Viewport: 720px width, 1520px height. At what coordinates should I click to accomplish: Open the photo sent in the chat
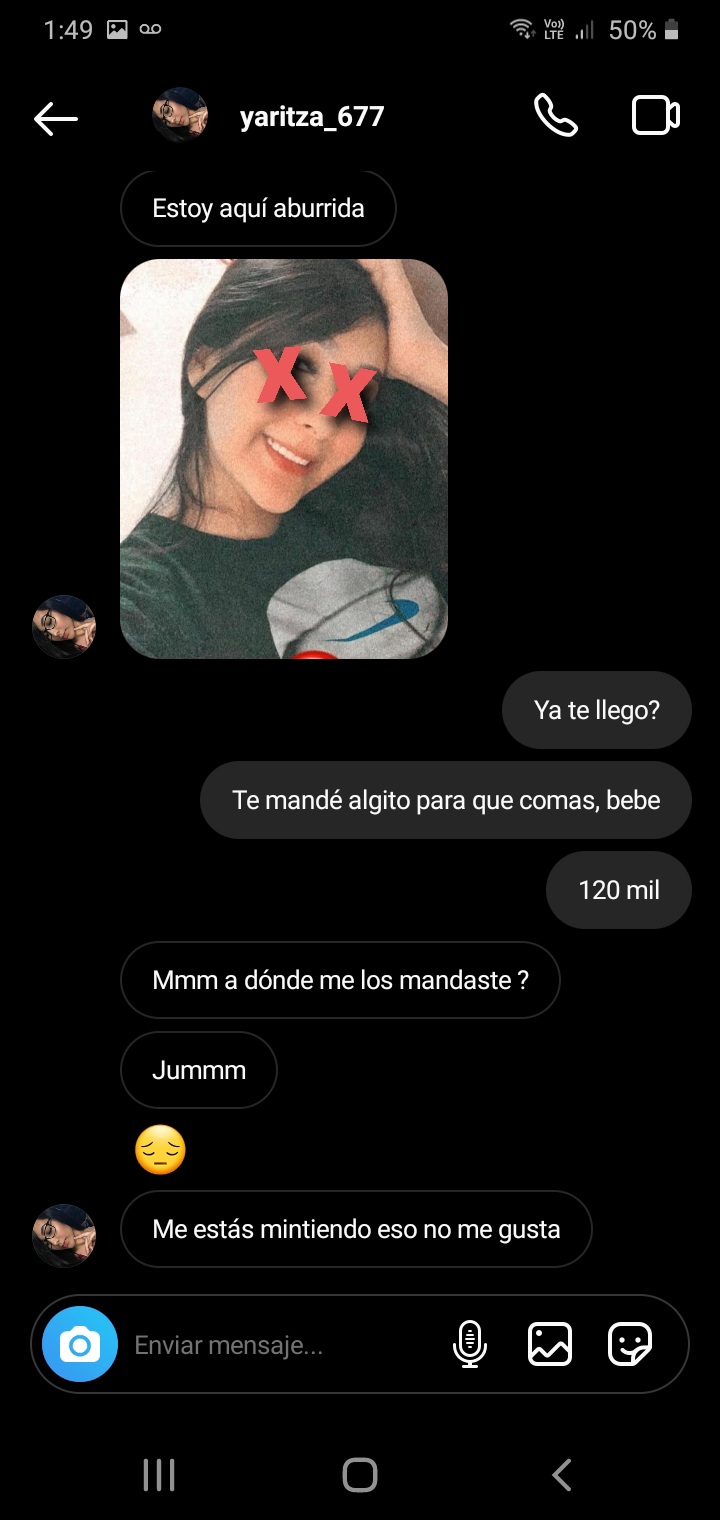pyautogui.click(x=284, y=459)
